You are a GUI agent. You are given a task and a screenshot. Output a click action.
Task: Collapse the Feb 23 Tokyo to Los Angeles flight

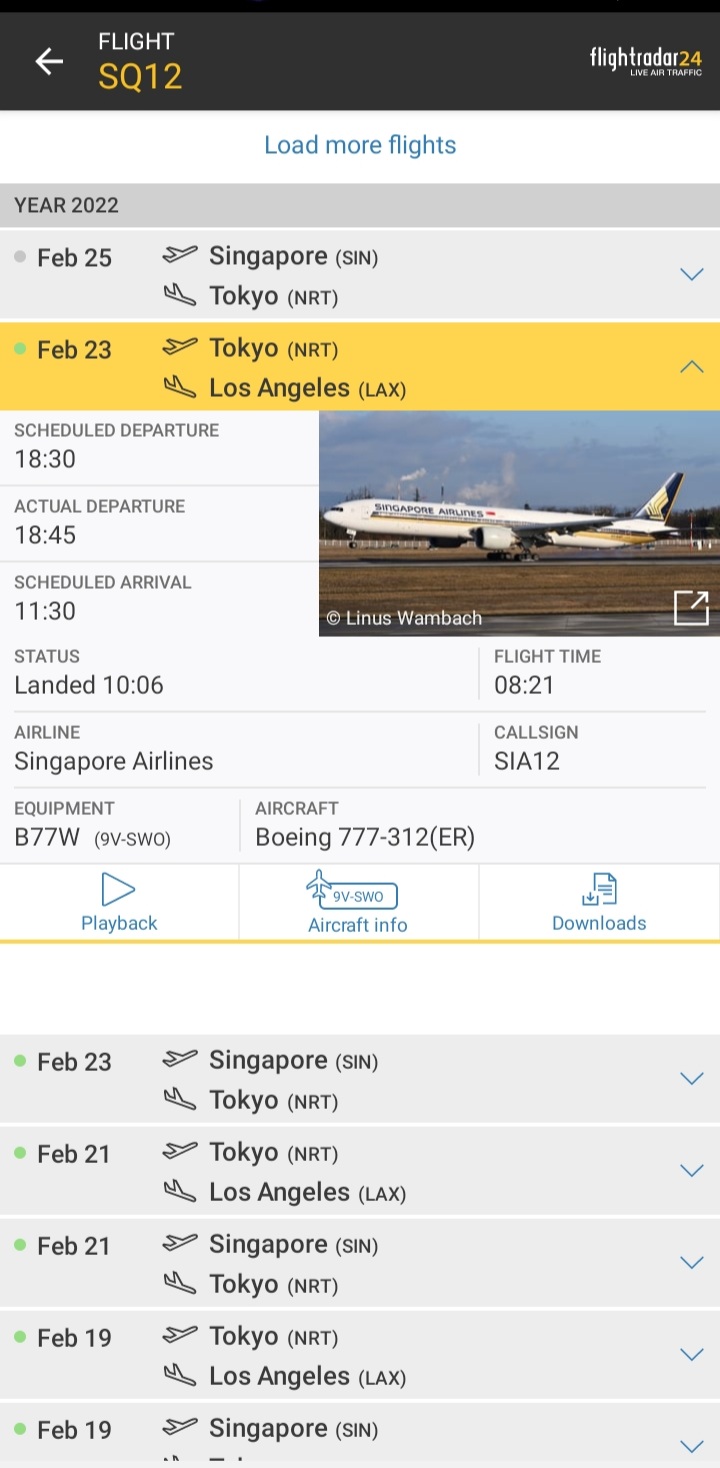tap(691, 367)
